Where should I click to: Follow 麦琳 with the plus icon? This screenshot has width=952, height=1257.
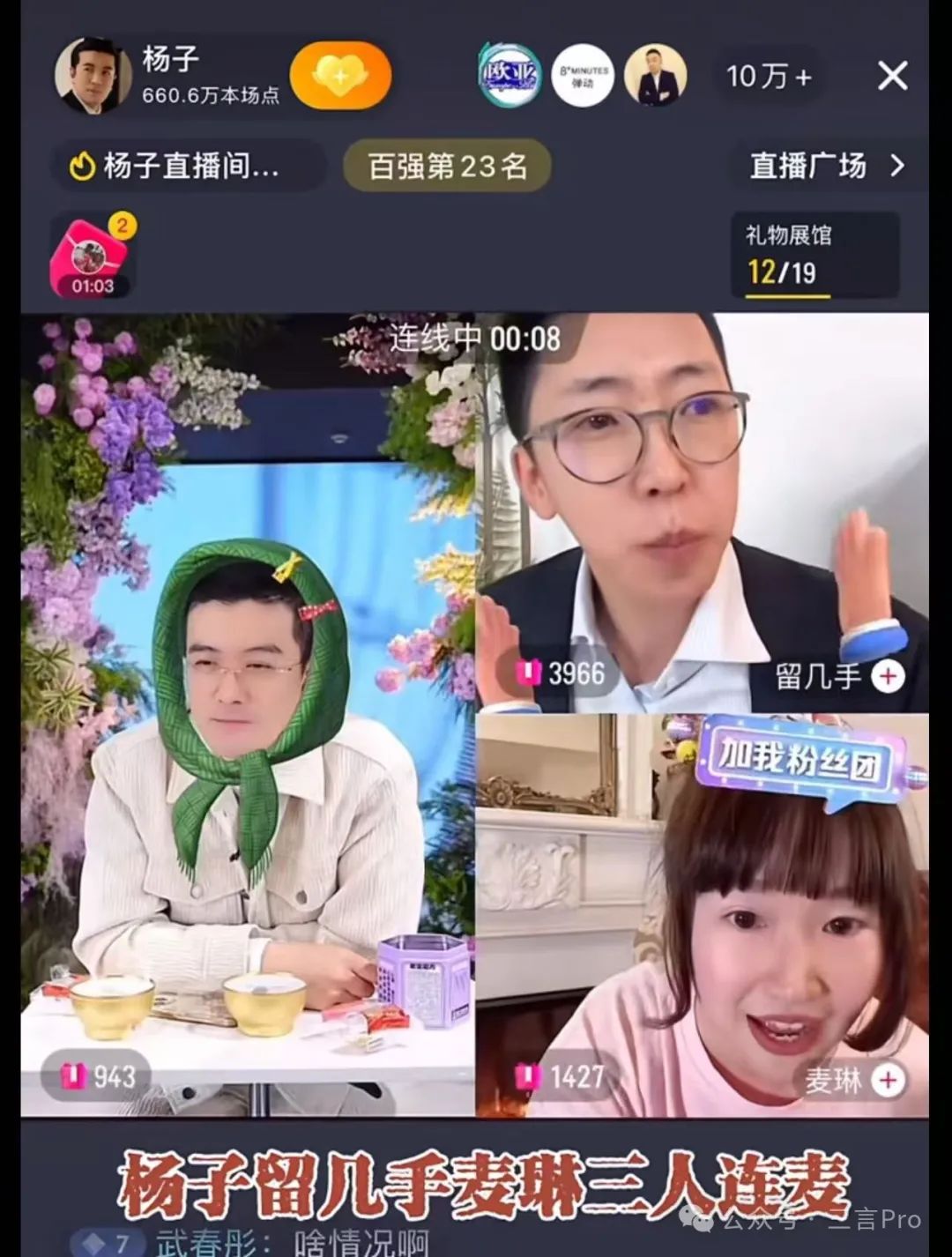point(889,1080)
